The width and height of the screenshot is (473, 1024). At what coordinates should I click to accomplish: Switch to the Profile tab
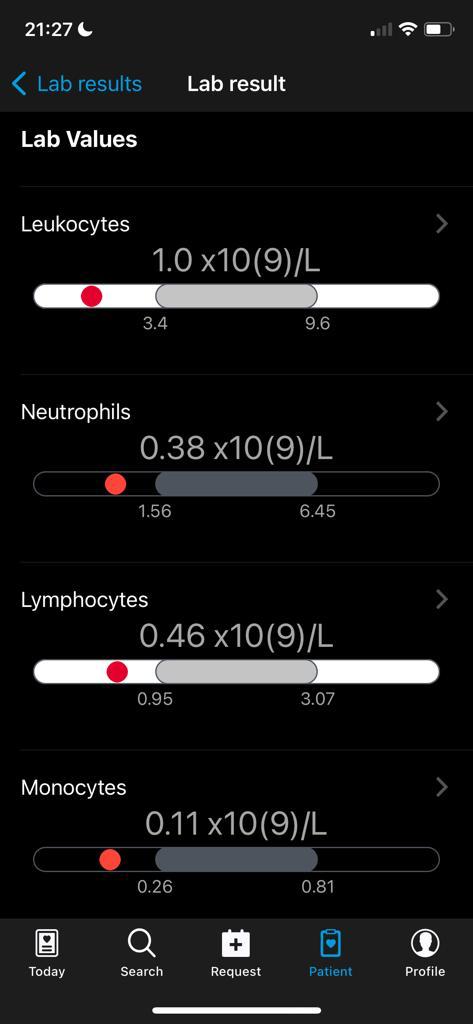click(x=425, y=953)
